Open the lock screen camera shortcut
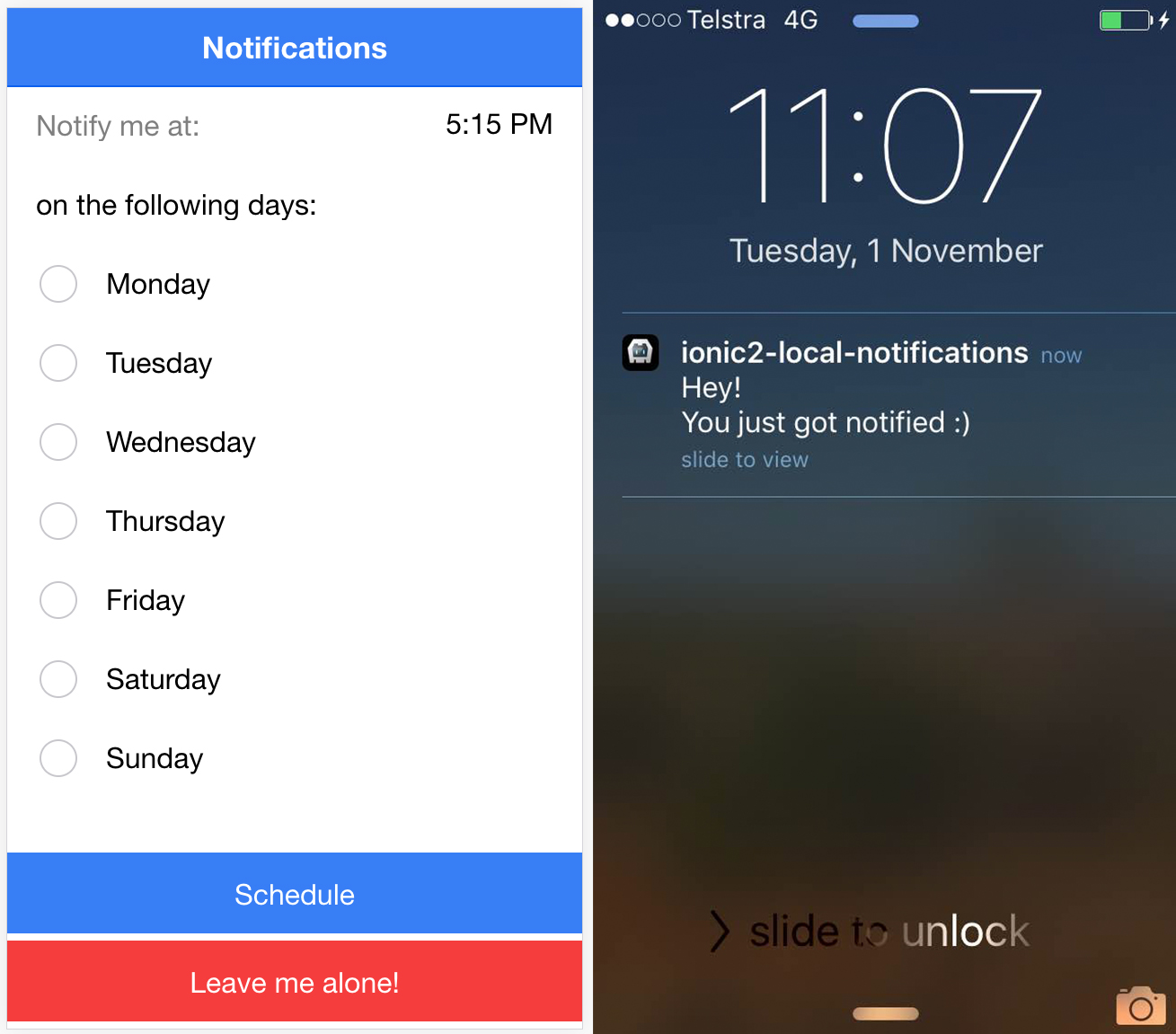Viewport: 1176px width, 1034px height. point(1140,1005)
